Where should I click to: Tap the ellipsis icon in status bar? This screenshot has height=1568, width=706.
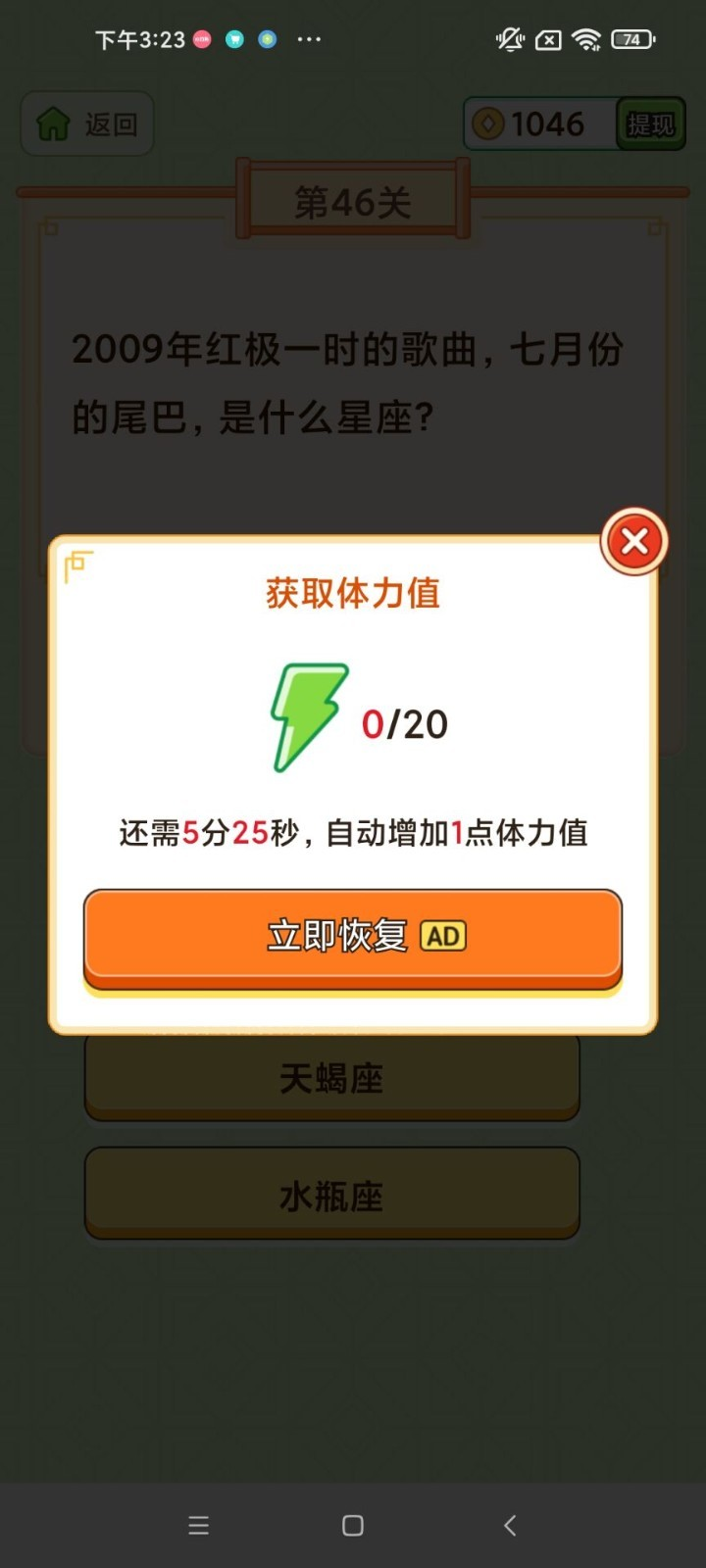pos(310,39)
